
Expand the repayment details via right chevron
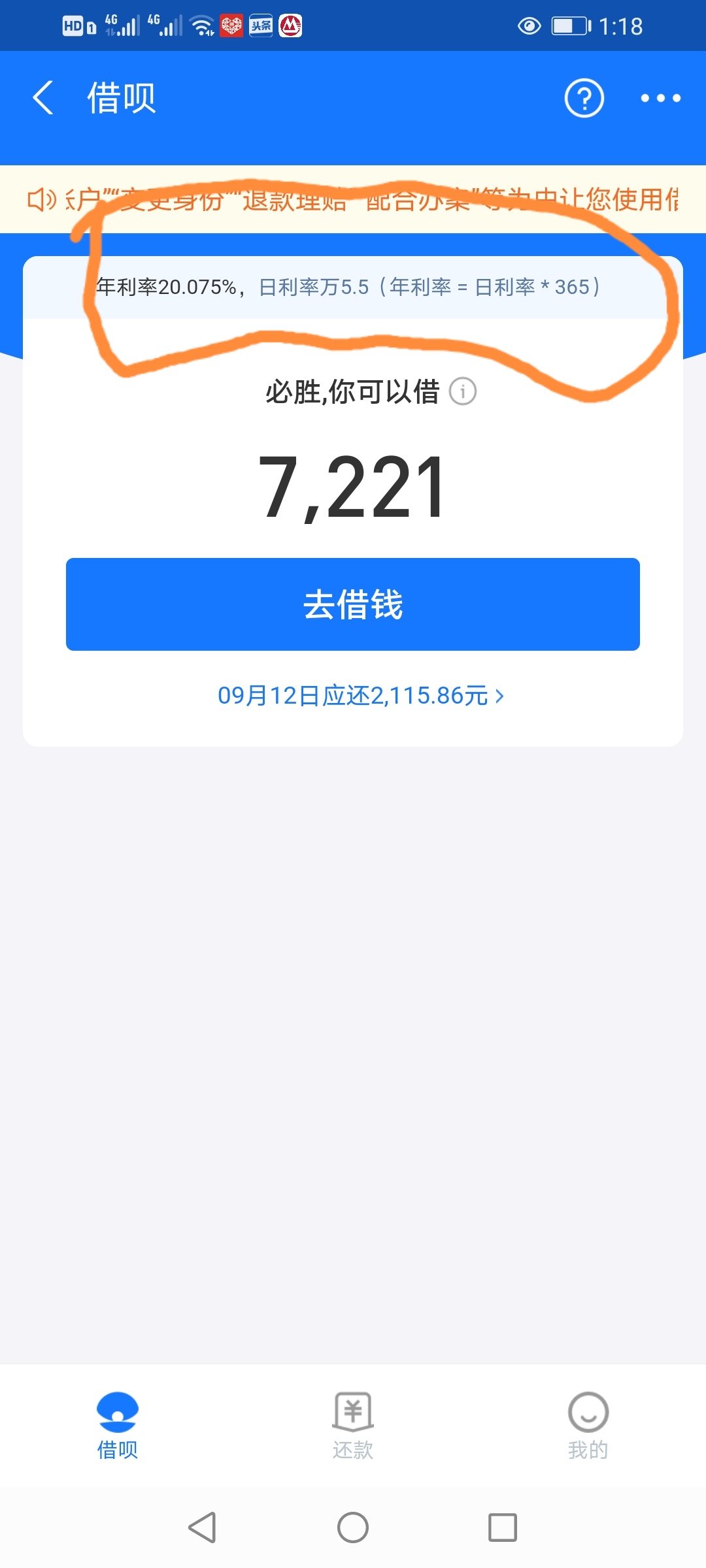[x=500, y=697]
